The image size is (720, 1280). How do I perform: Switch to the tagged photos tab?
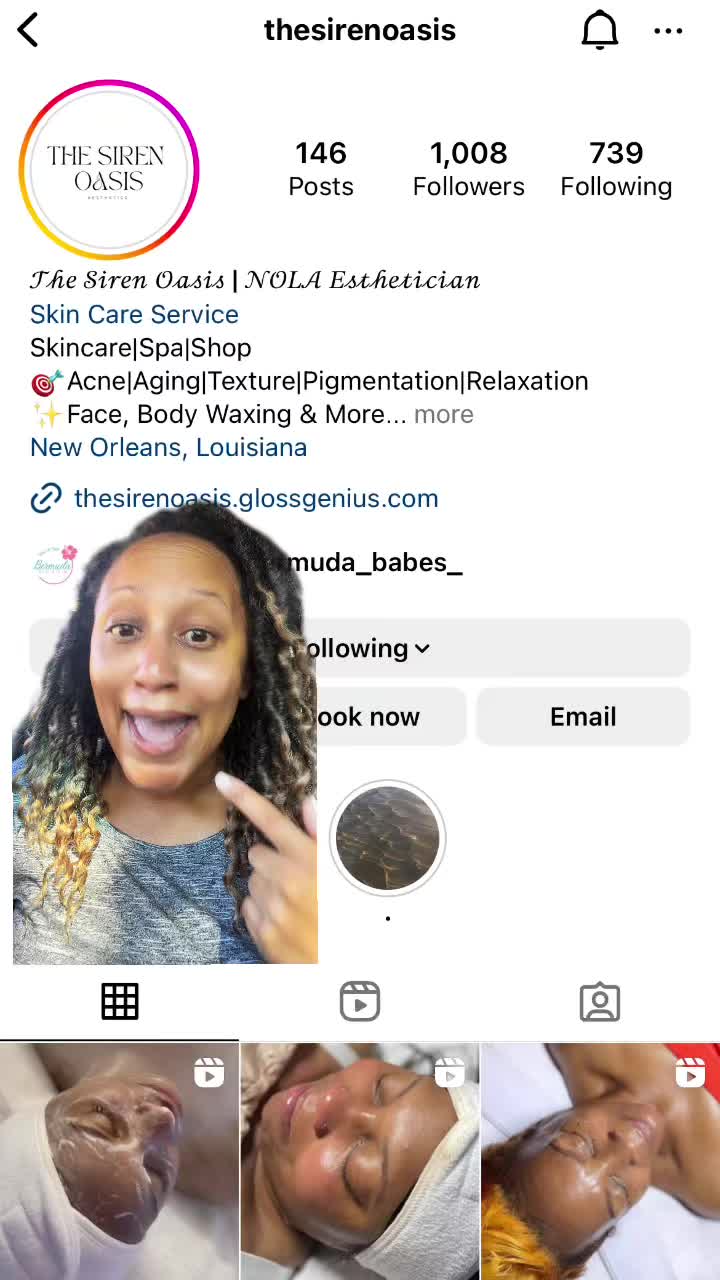600,1001
